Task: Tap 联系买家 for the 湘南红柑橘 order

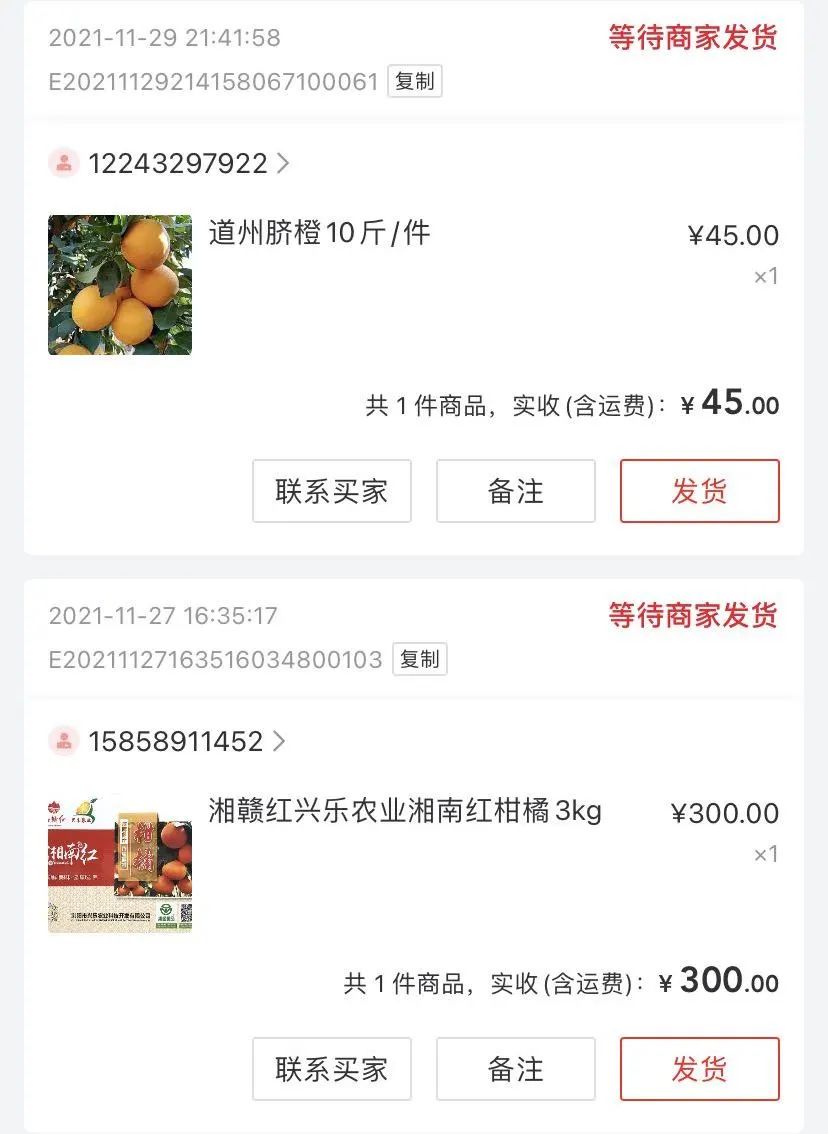Action: point(331,1069)
